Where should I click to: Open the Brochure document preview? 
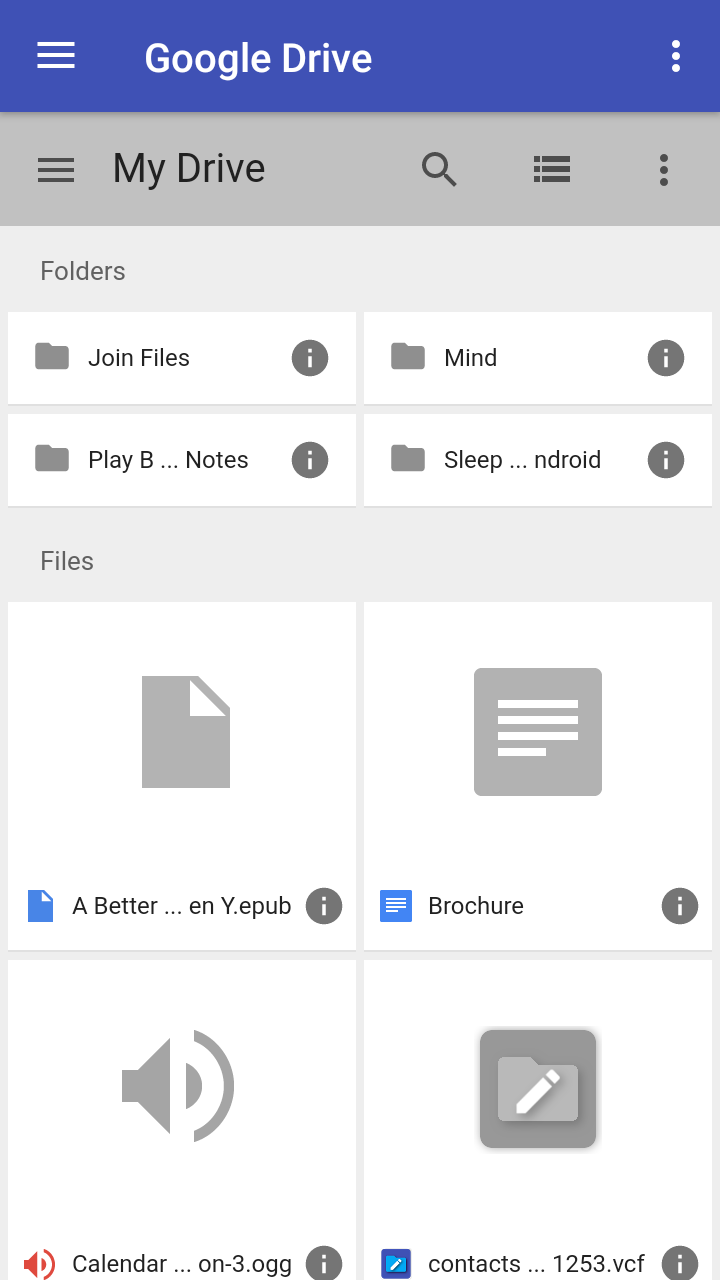(537, 732)
